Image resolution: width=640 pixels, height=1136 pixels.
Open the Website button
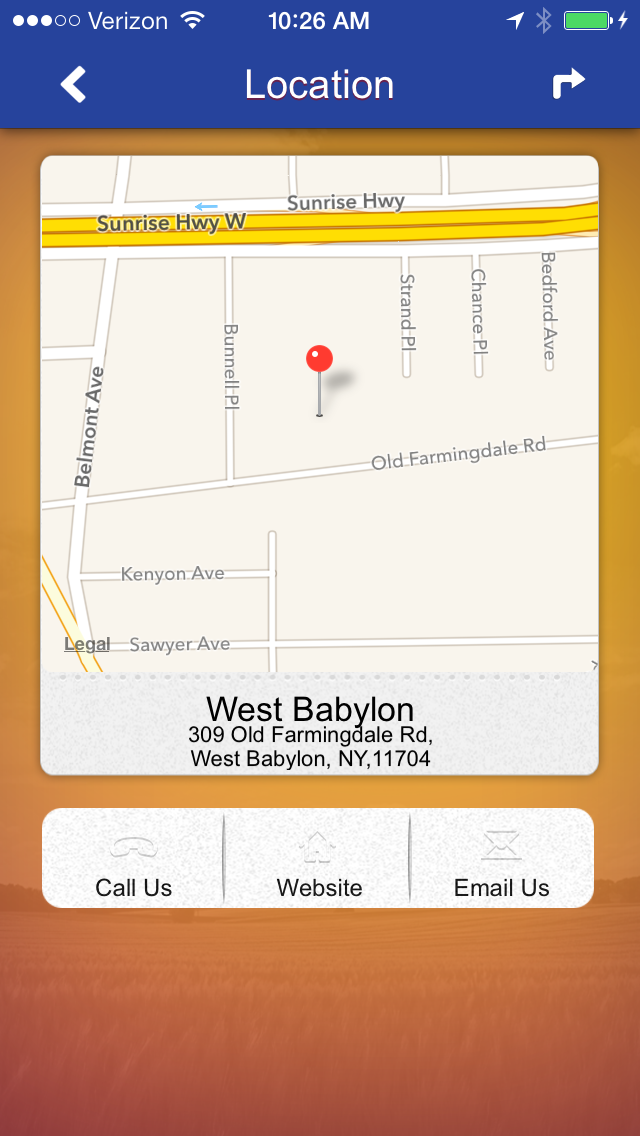click(319, 860)
